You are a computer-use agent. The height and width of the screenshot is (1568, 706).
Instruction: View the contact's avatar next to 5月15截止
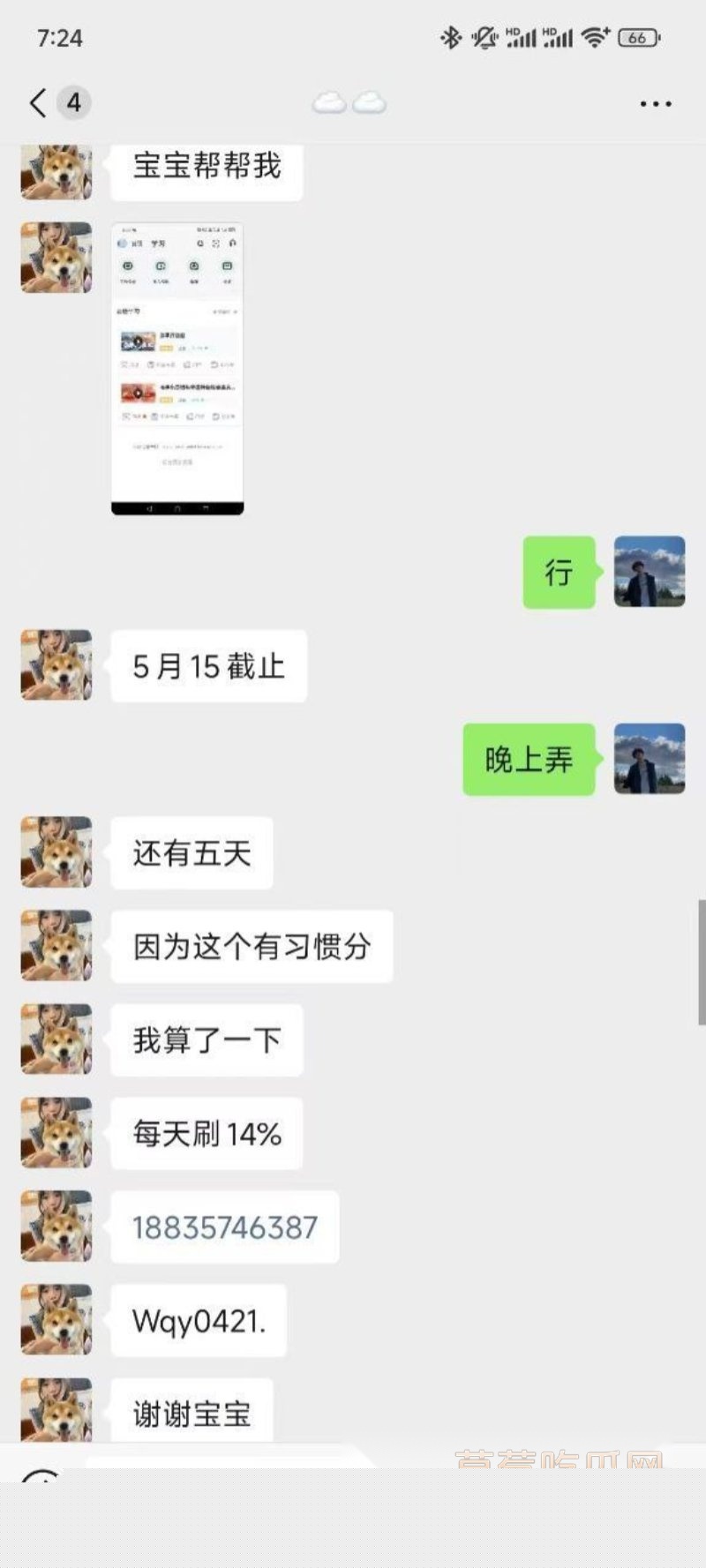click(x=56, y=665)
